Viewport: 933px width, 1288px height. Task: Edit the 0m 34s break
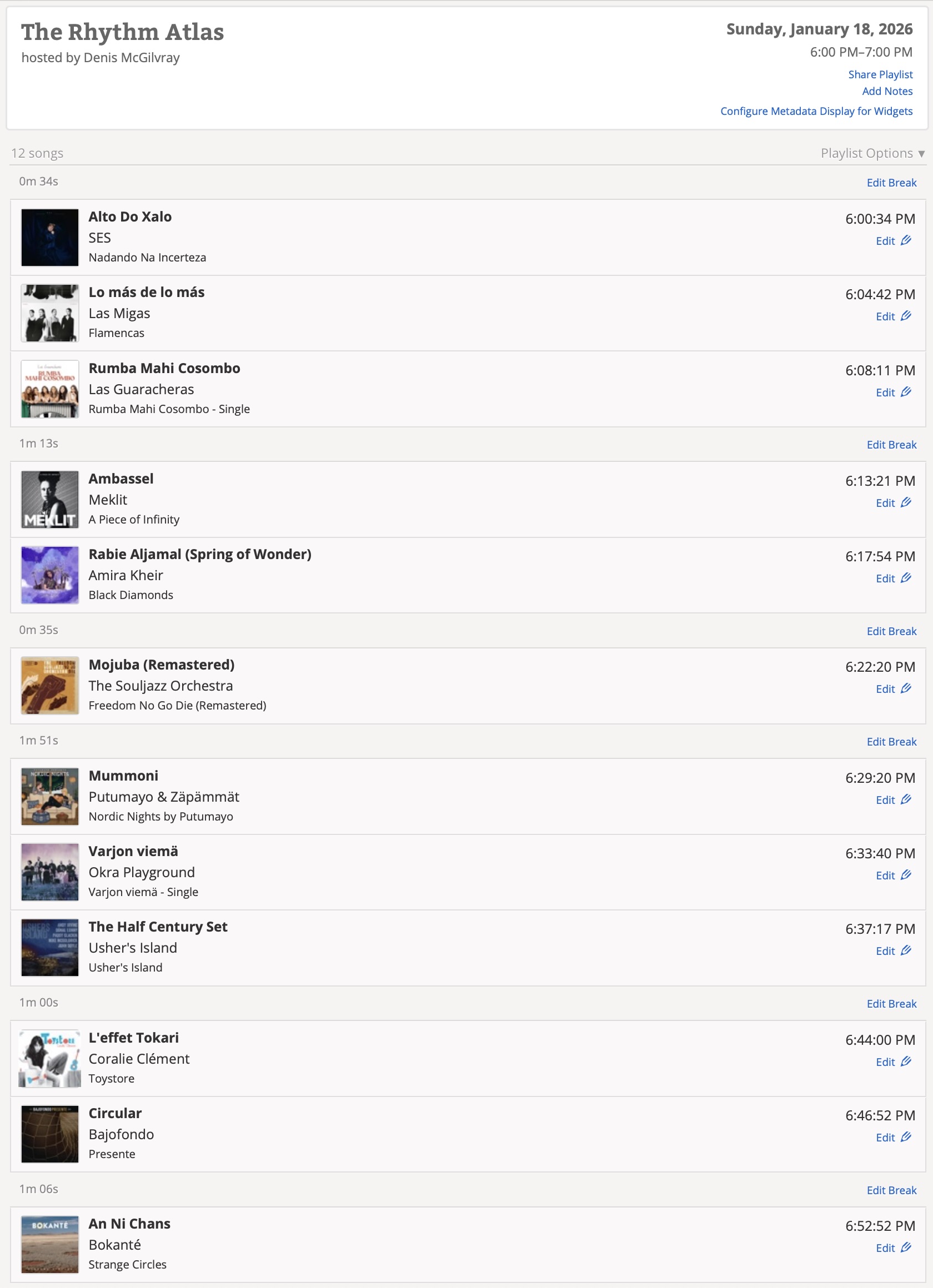(891, 183)
